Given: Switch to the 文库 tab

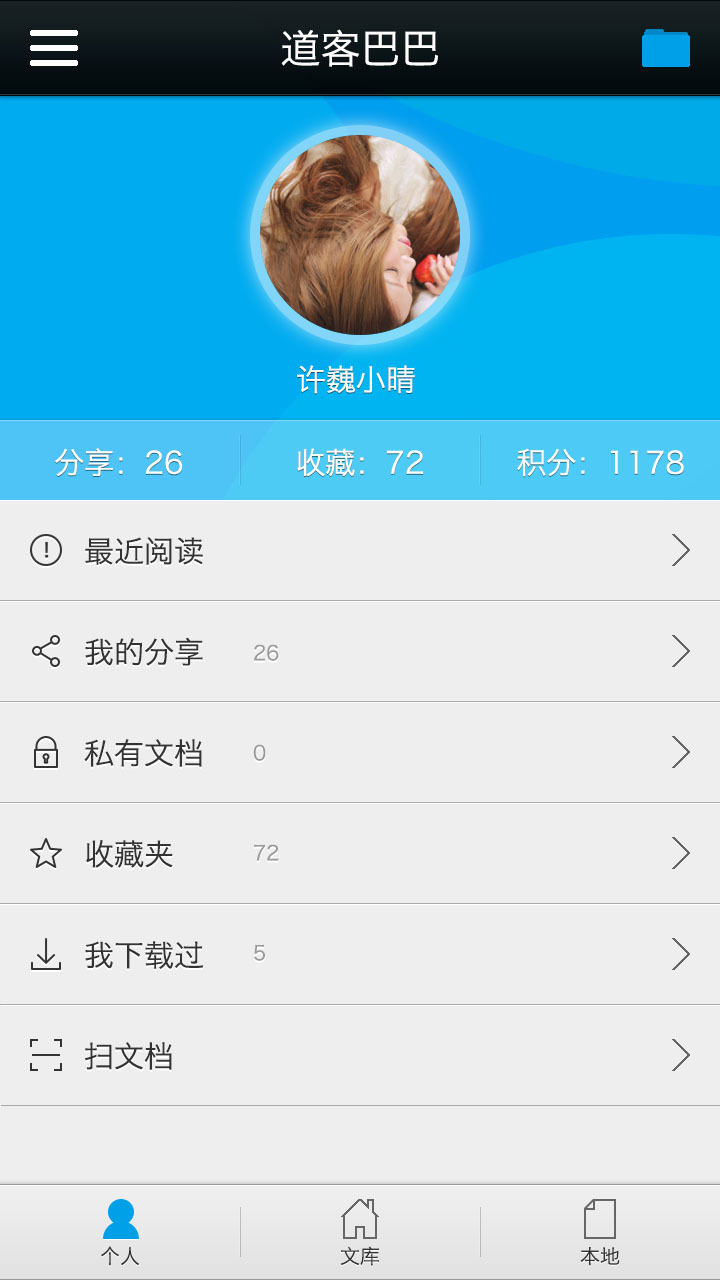Looking at the screenshot, I should tap(359, 1228).
